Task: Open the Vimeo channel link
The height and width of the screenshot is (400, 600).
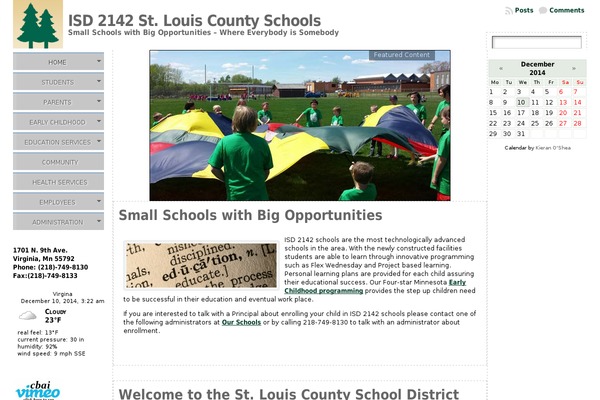Action: [x=39, y=388]
